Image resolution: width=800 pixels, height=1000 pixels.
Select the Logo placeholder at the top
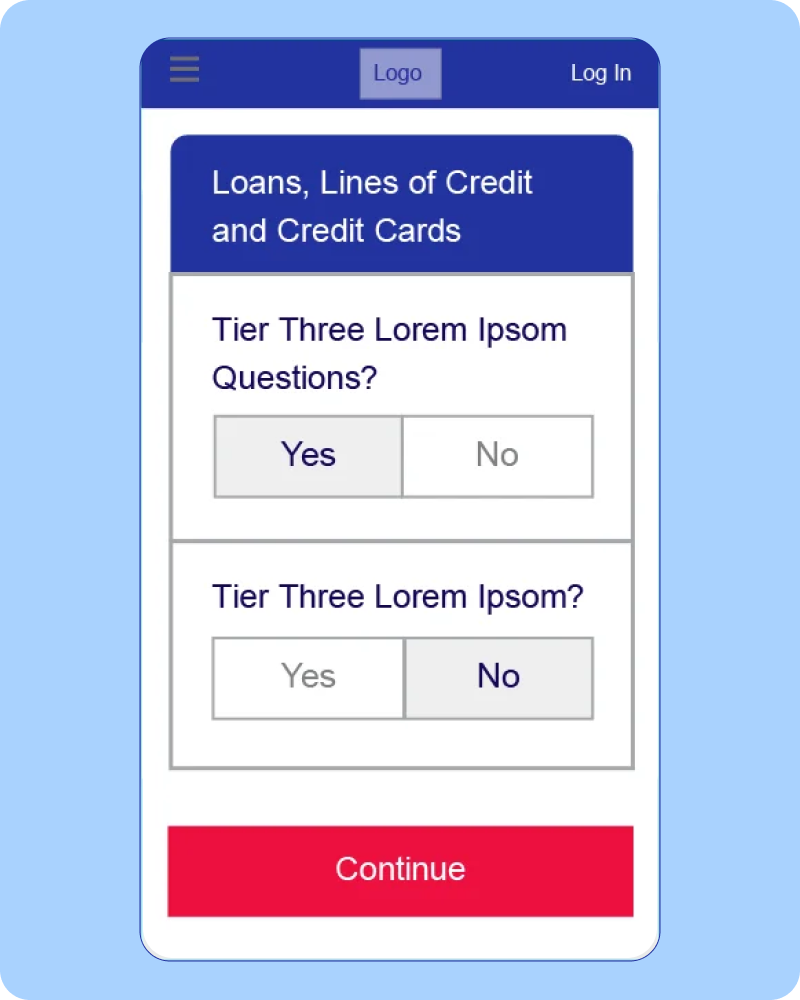click(400, 73)
